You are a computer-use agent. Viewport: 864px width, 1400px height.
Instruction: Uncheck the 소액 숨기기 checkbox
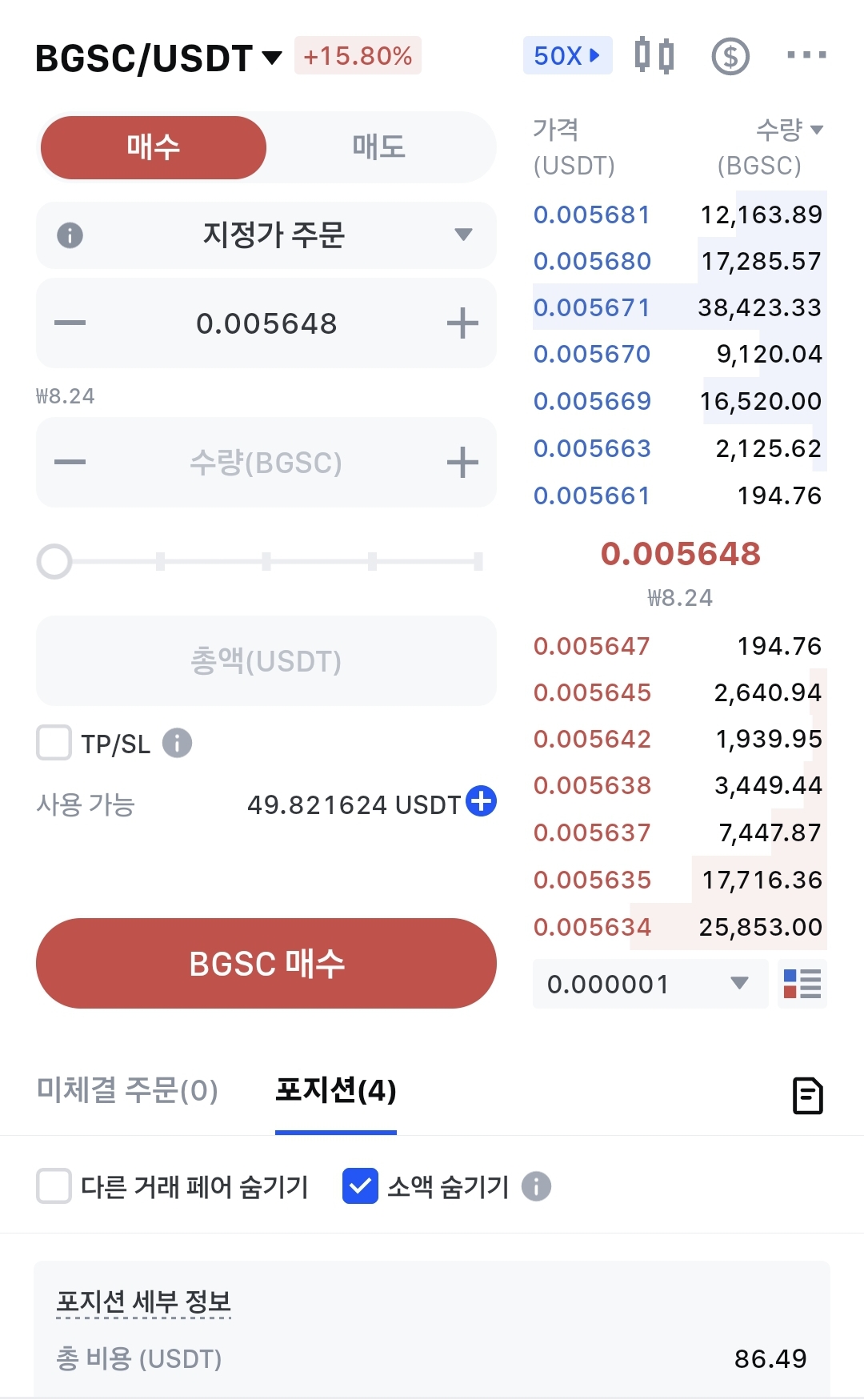[360, 1185]
